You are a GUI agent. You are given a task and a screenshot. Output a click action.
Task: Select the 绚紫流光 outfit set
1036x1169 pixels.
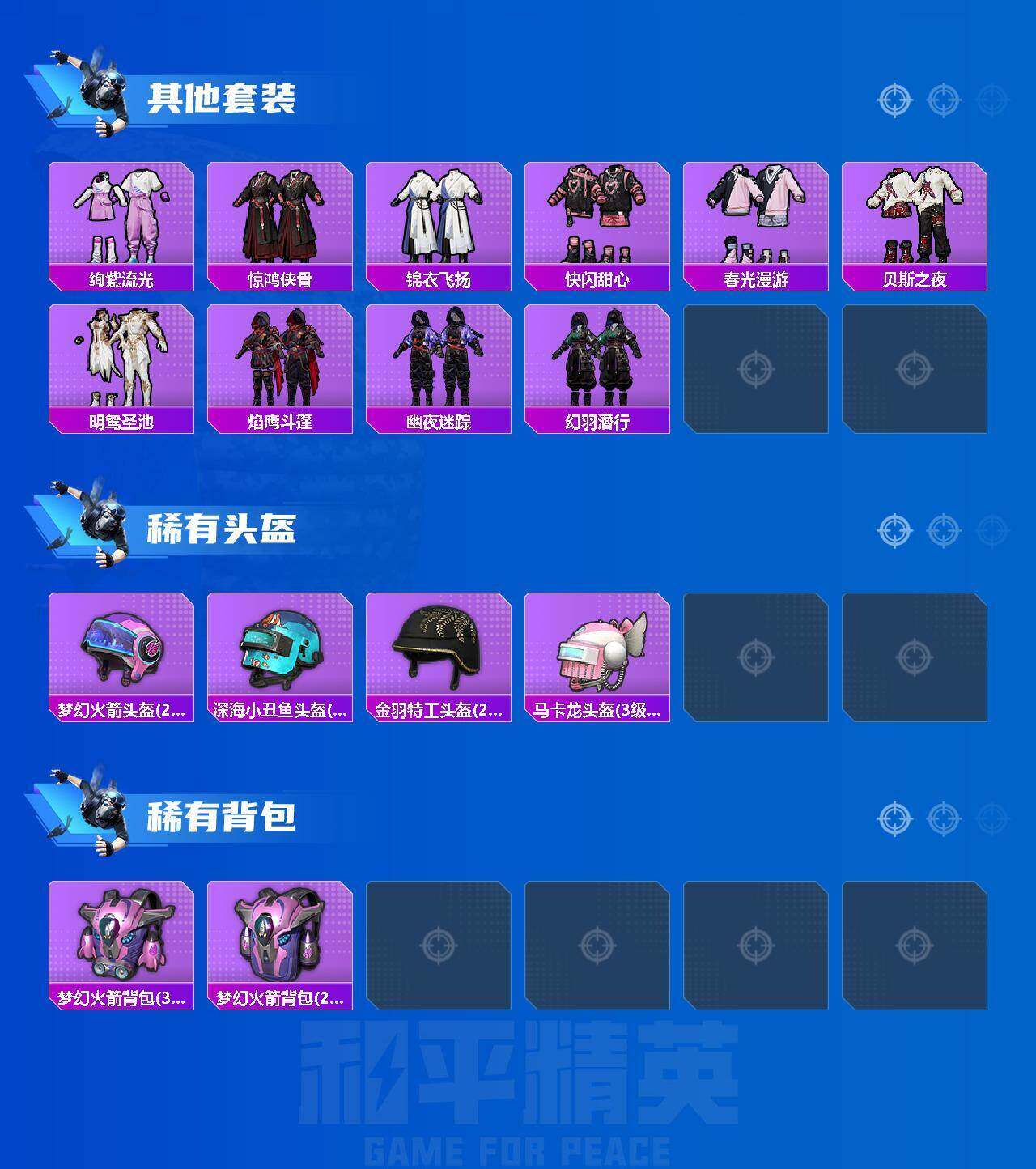(120, 219)
